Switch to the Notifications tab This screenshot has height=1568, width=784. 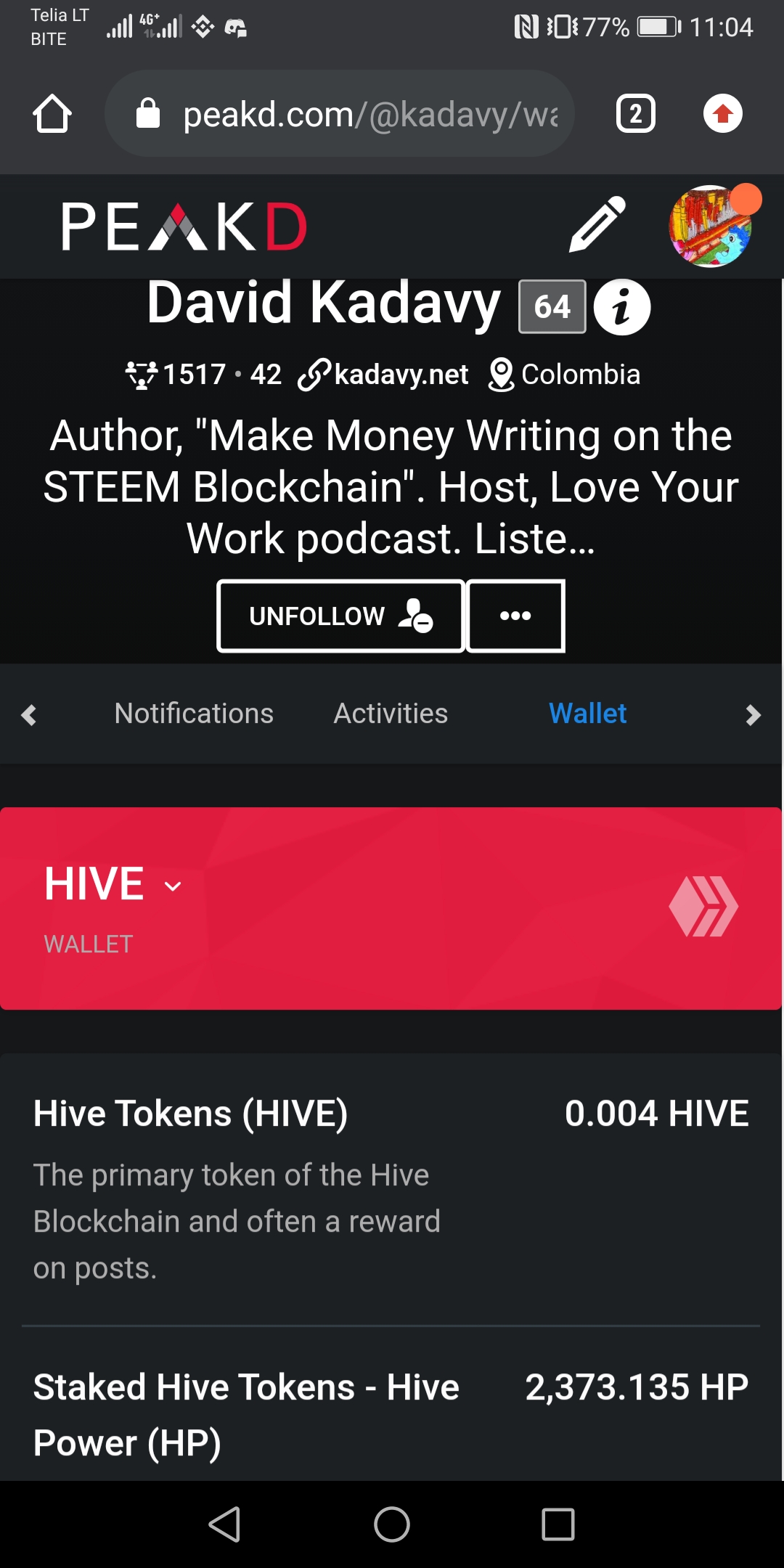click(194, 714)
